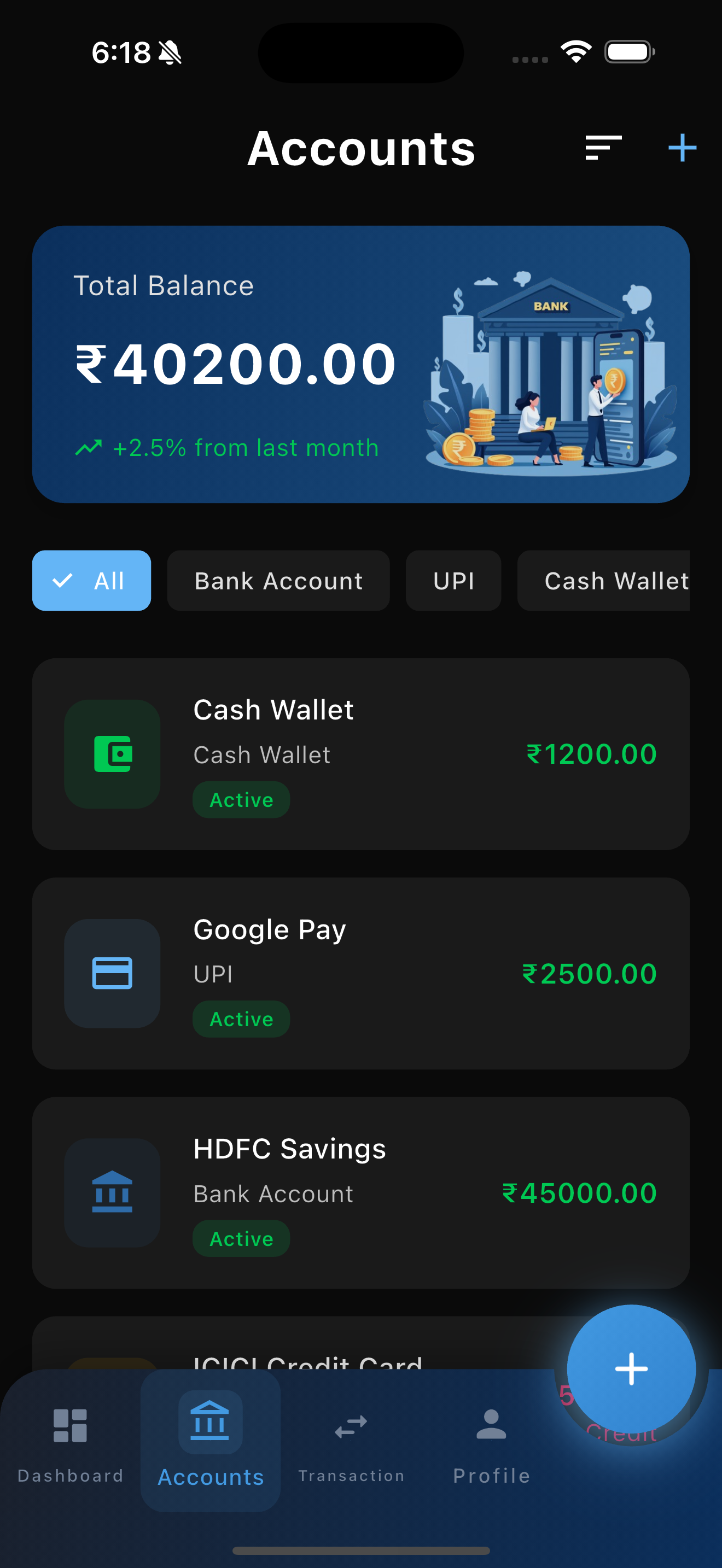Select the All filter chip
The height and width of the screenshot is (1568, 722).
click(x=91, y=581)
